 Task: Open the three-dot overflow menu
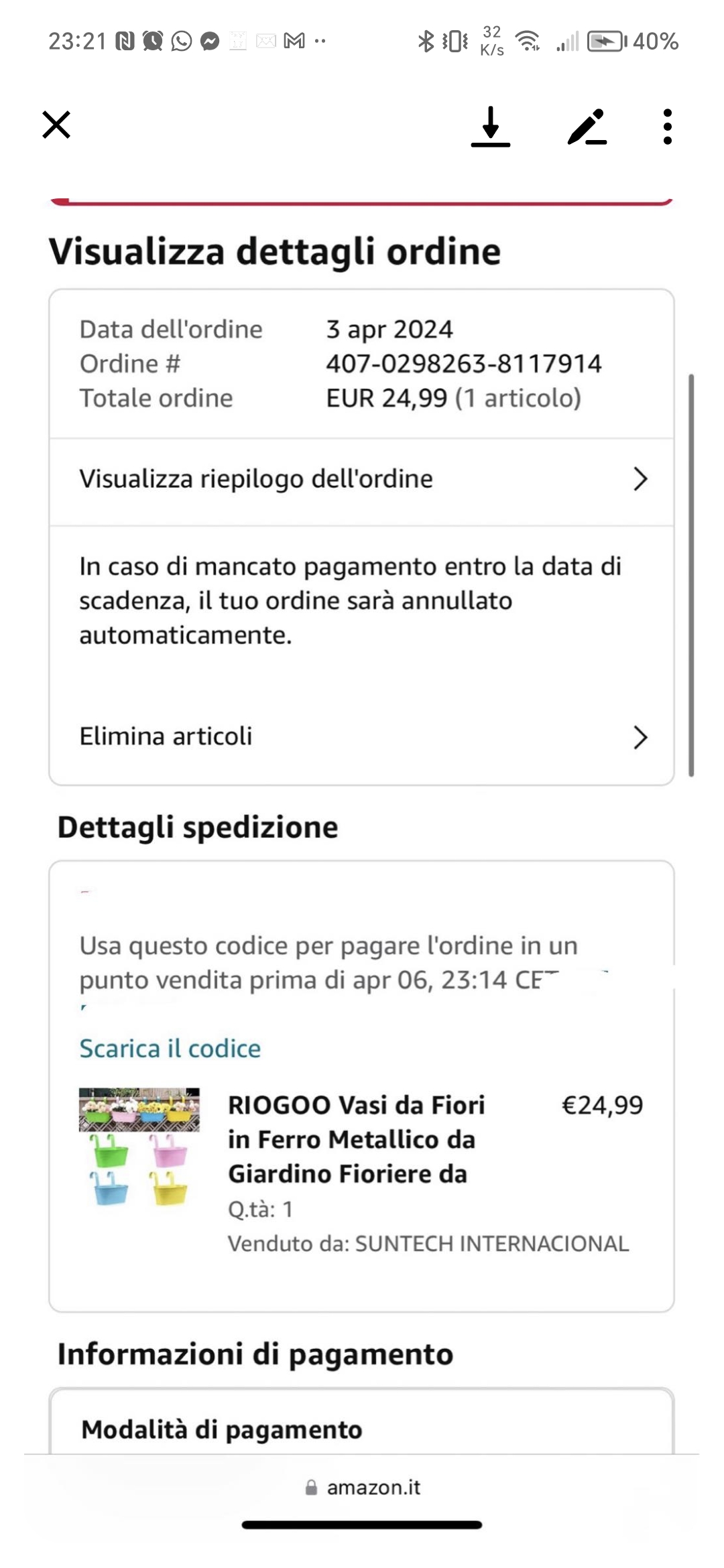667,126
